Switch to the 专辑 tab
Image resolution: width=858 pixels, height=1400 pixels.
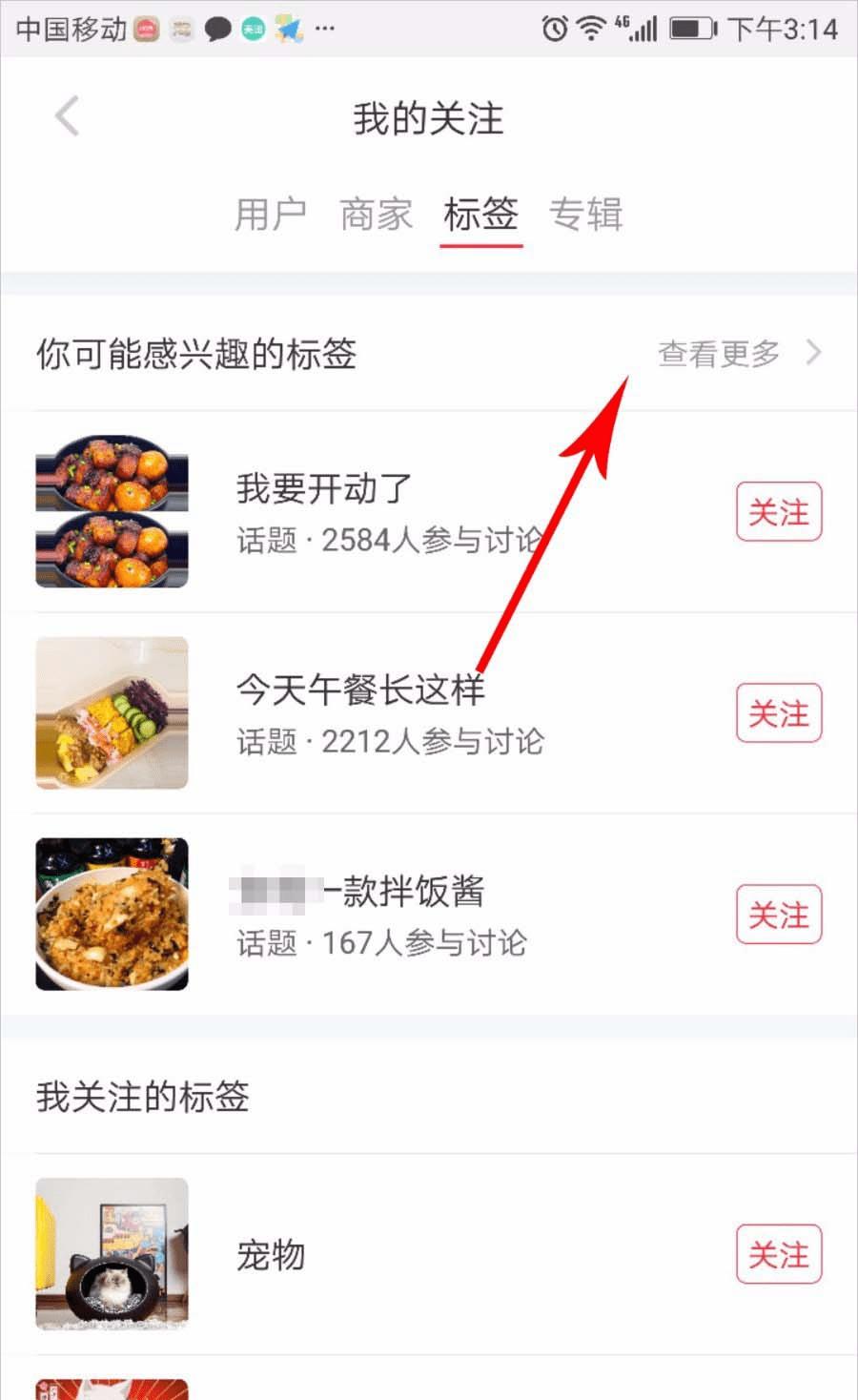point(585,215)
